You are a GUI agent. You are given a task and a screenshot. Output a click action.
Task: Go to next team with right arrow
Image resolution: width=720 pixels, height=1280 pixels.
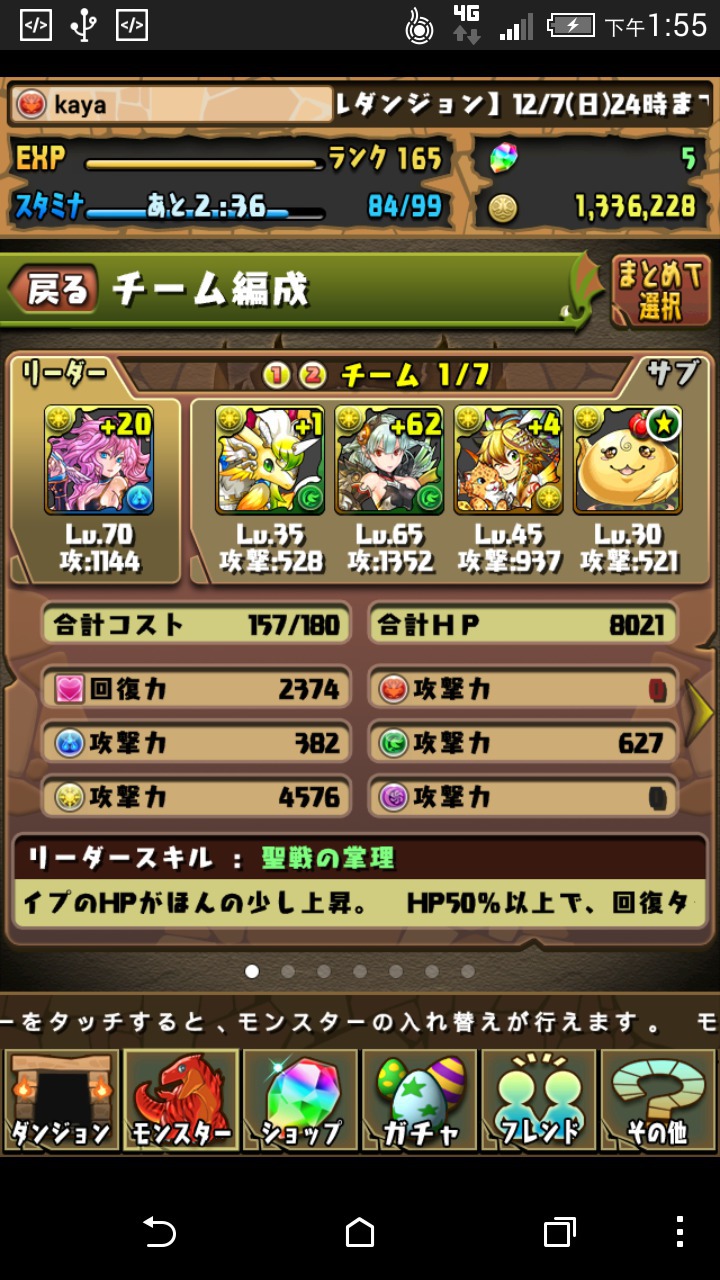701,711
